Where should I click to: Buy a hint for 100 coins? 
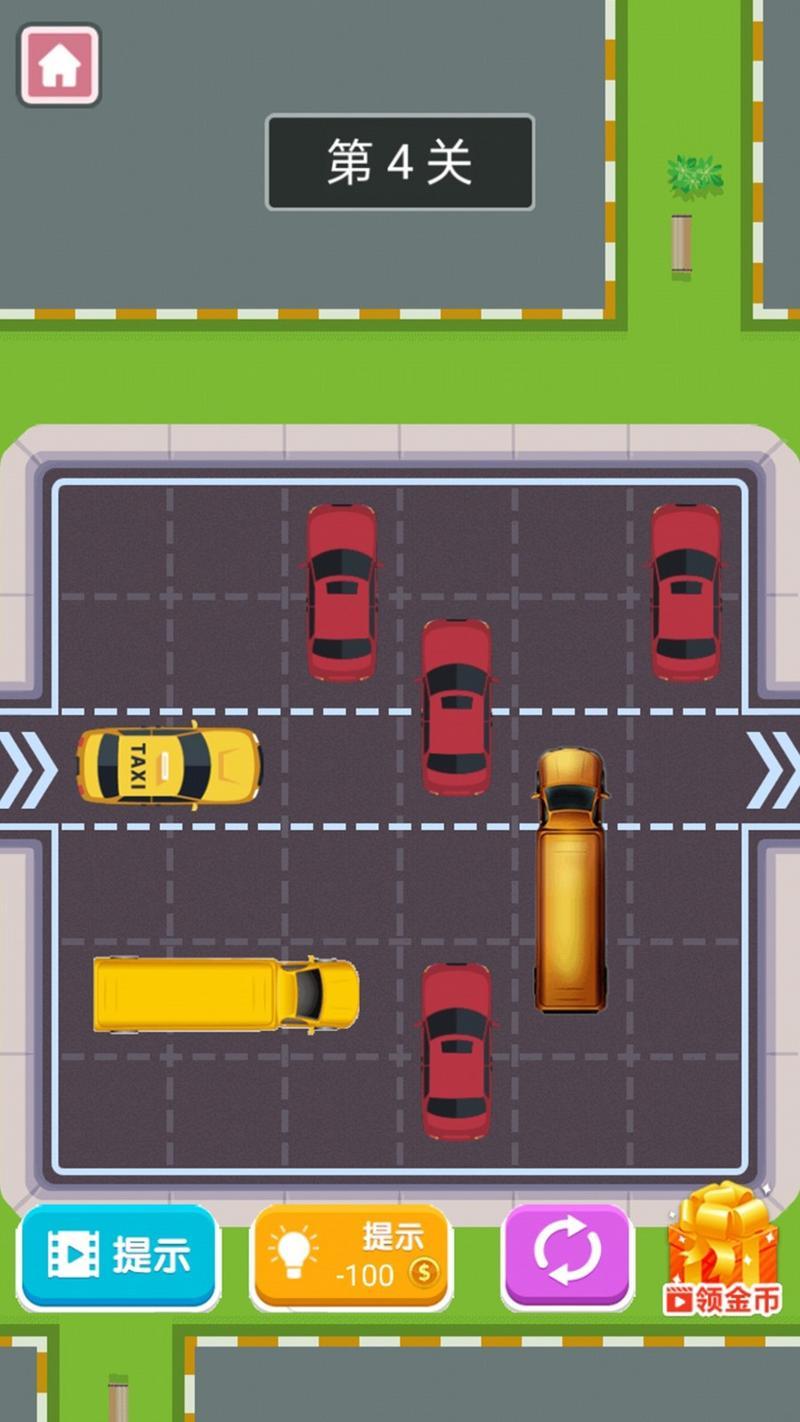click(x=351, y=1256)
